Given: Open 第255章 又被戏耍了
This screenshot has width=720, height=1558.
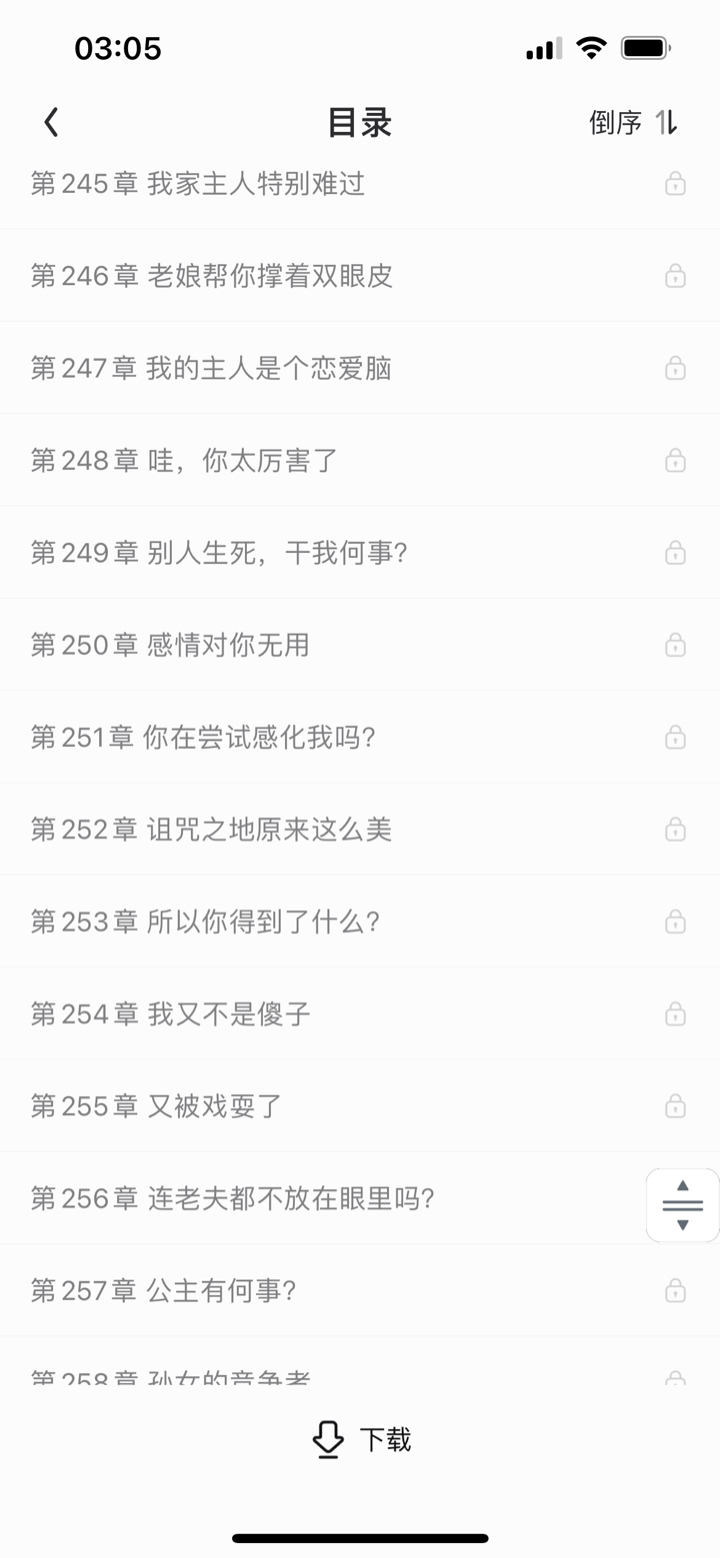Looking at the screenshot, I should (157, 1106).
